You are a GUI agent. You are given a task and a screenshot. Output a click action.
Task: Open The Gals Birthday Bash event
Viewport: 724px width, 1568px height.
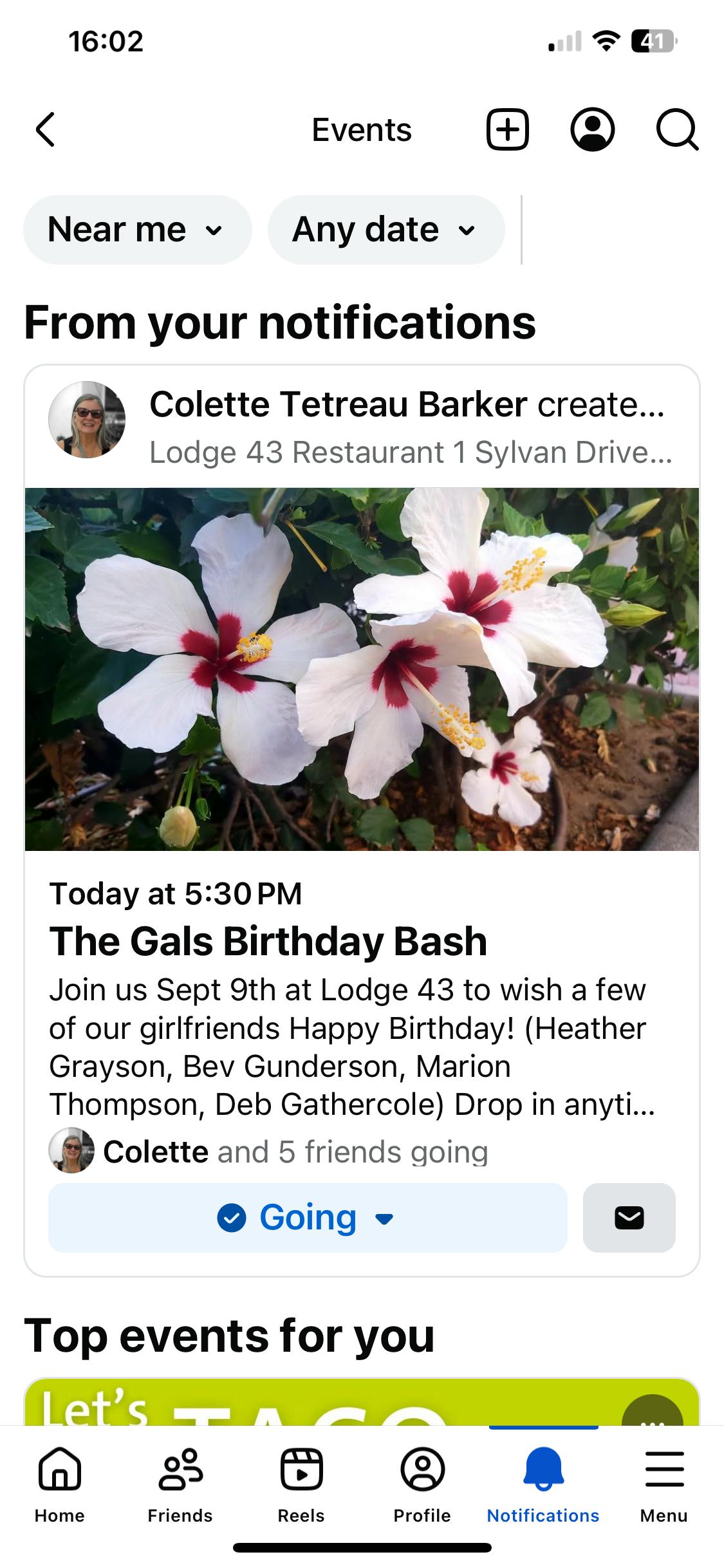click(268, 942)
